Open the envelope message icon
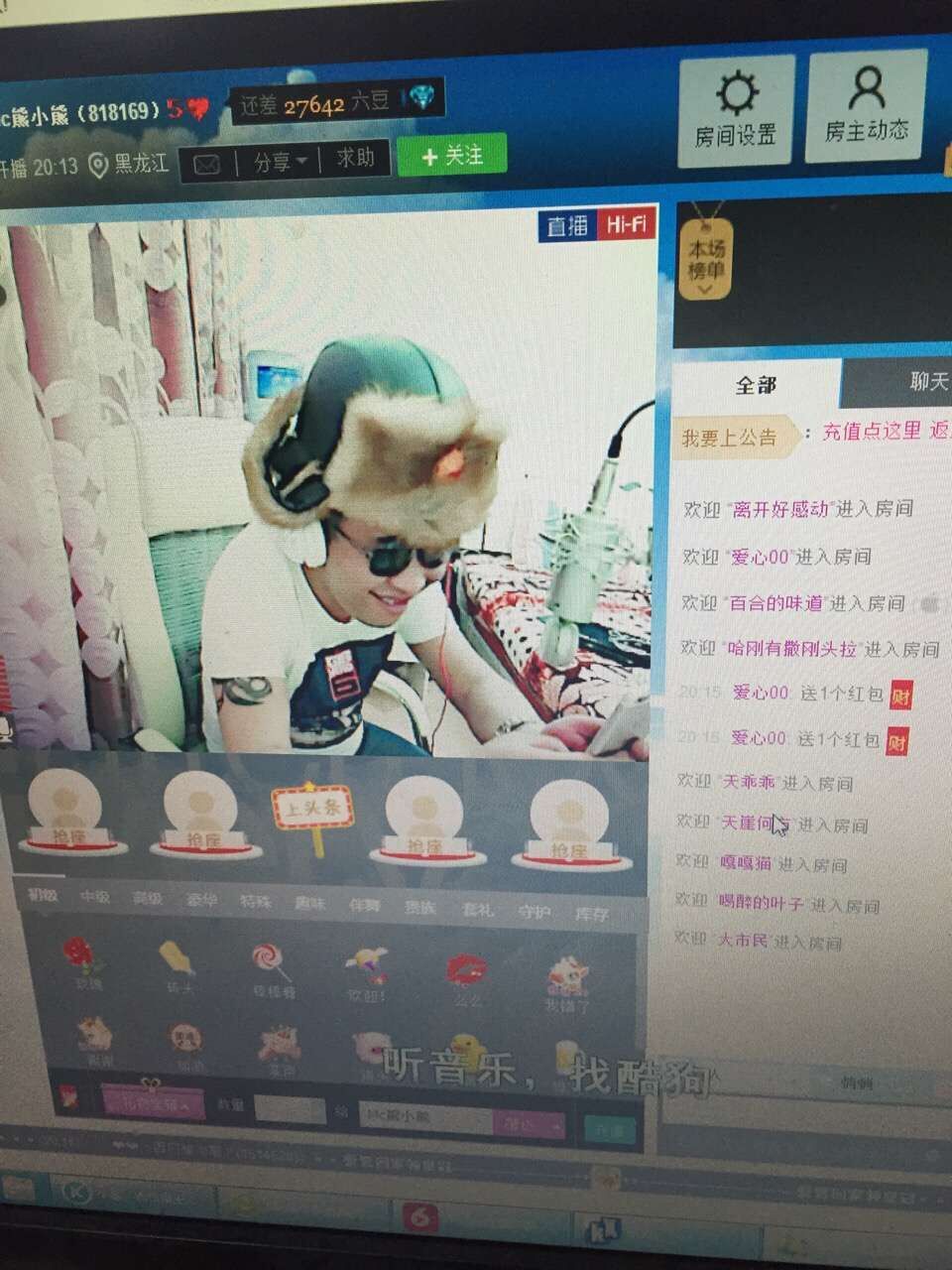 207,165
